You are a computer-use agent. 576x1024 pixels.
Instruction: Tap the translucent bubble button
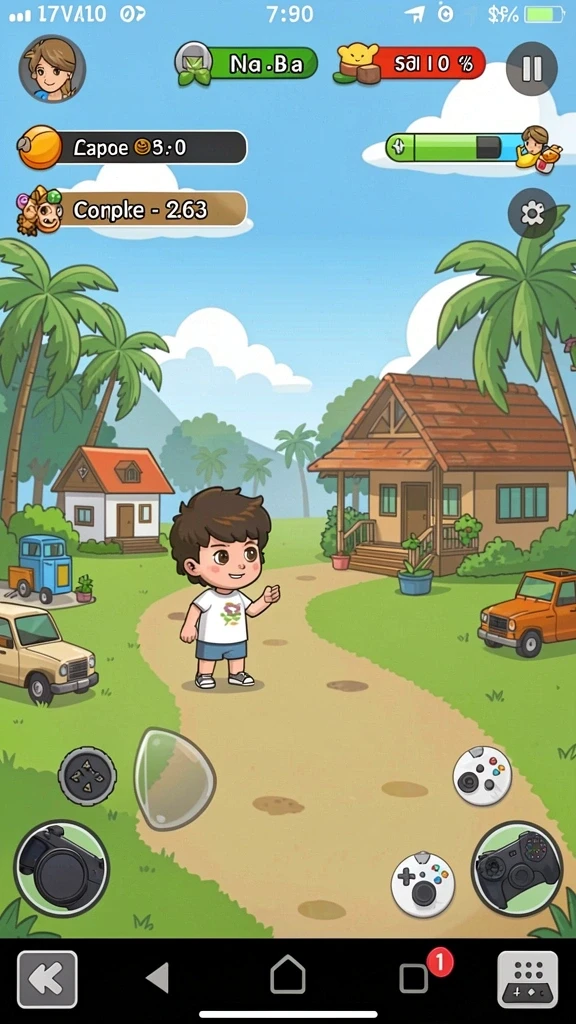tap(174, 778)
